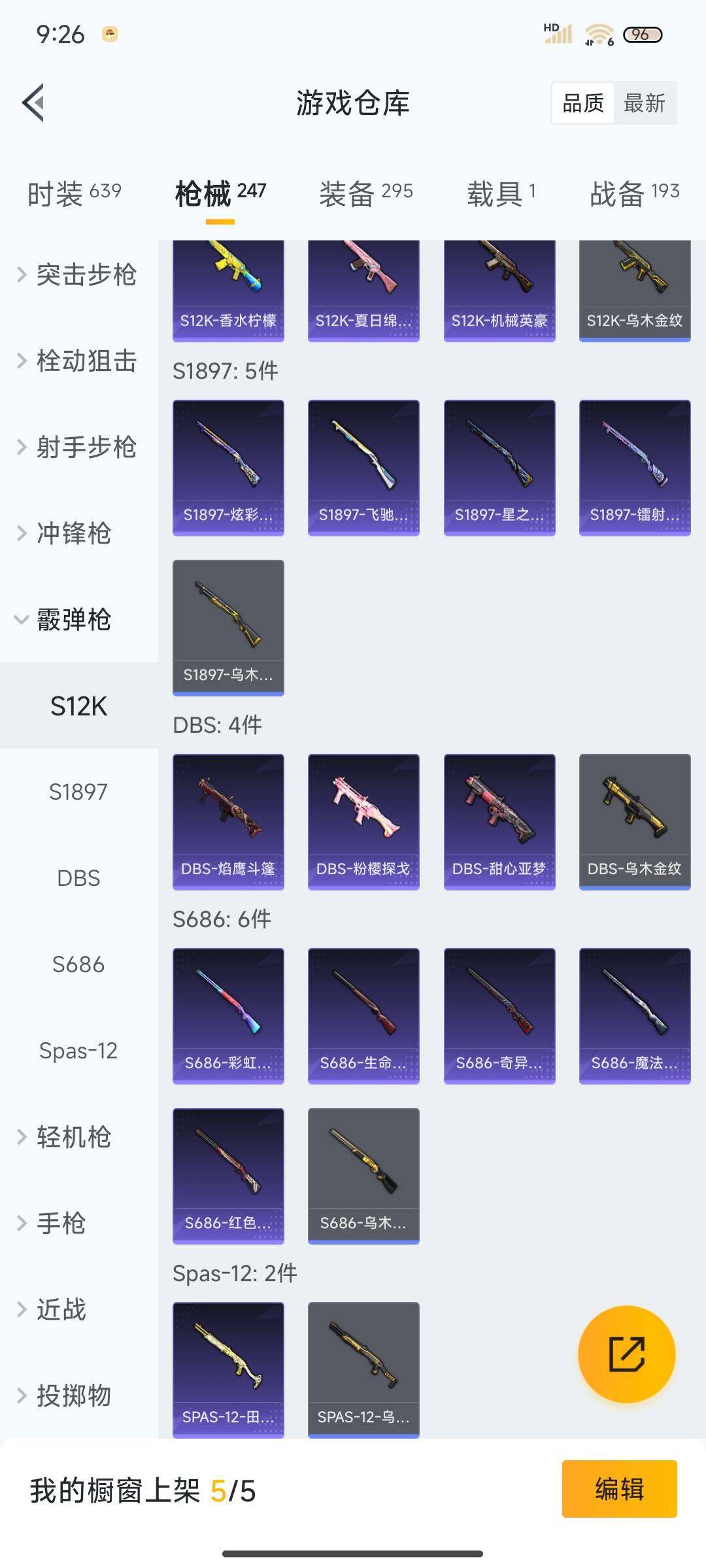Select the DBS-焰鹰斗篷 tile
This screenshot has width=706, height=1568.
pos(228,821)
